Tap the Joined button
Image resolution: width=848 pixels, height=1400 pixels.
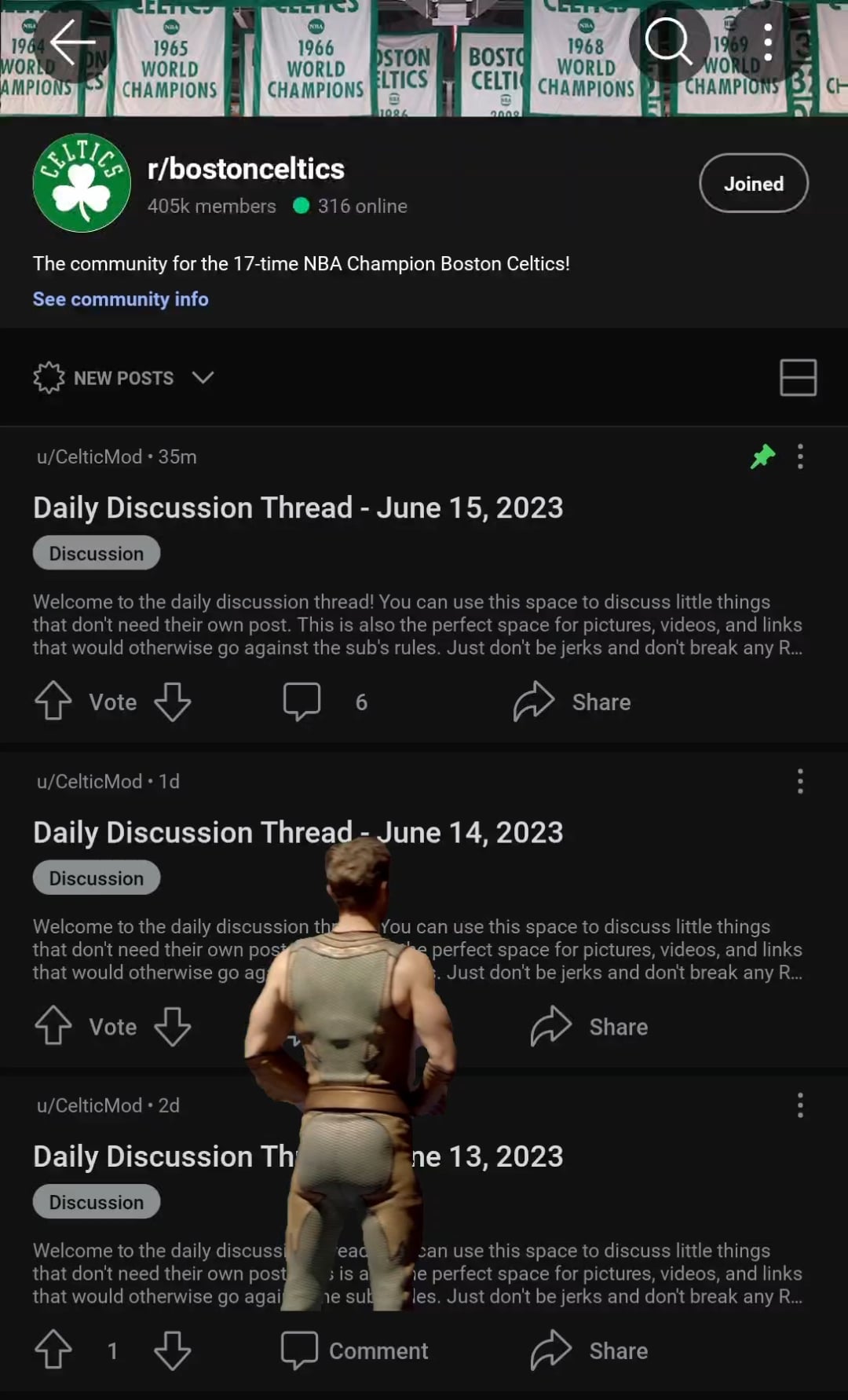coord(753,183)
